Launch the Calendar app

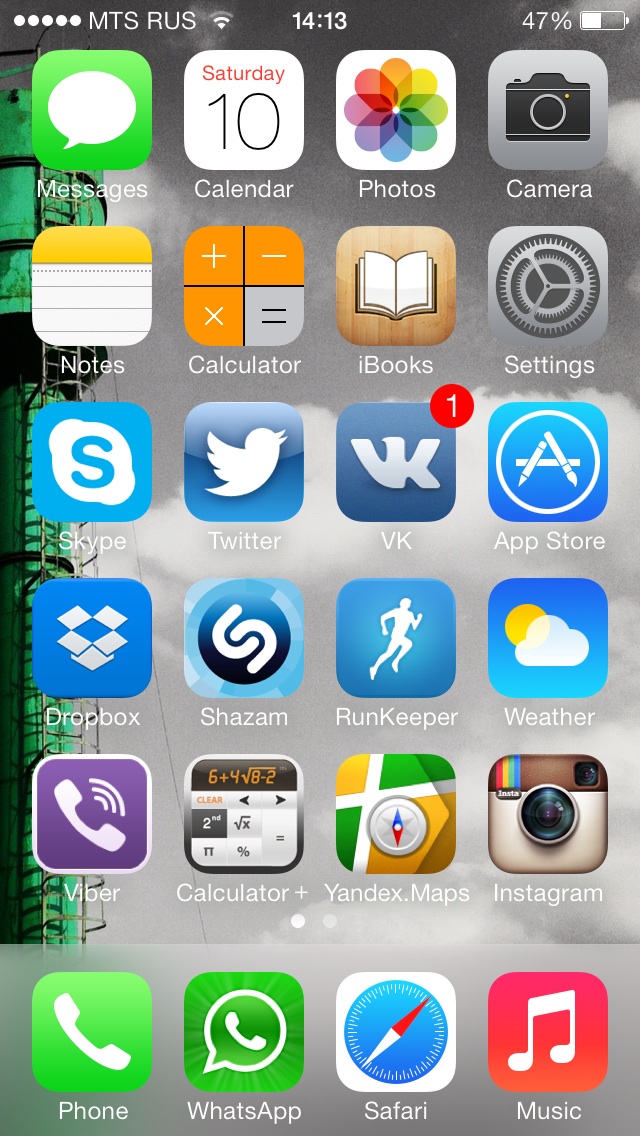pos(244,110)
